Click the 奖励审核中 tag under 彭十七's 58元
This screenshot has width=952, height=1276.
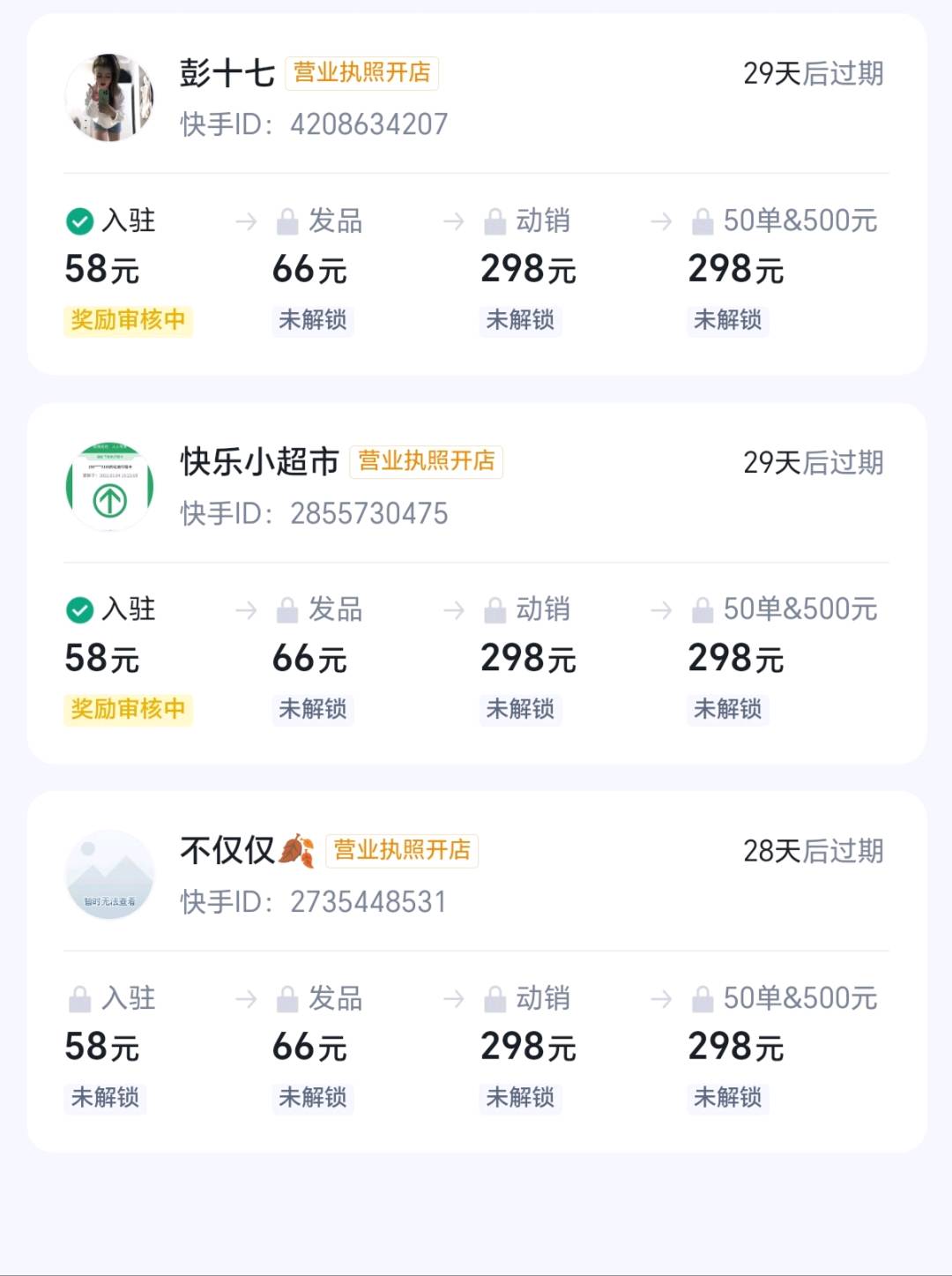pos(128,321)
